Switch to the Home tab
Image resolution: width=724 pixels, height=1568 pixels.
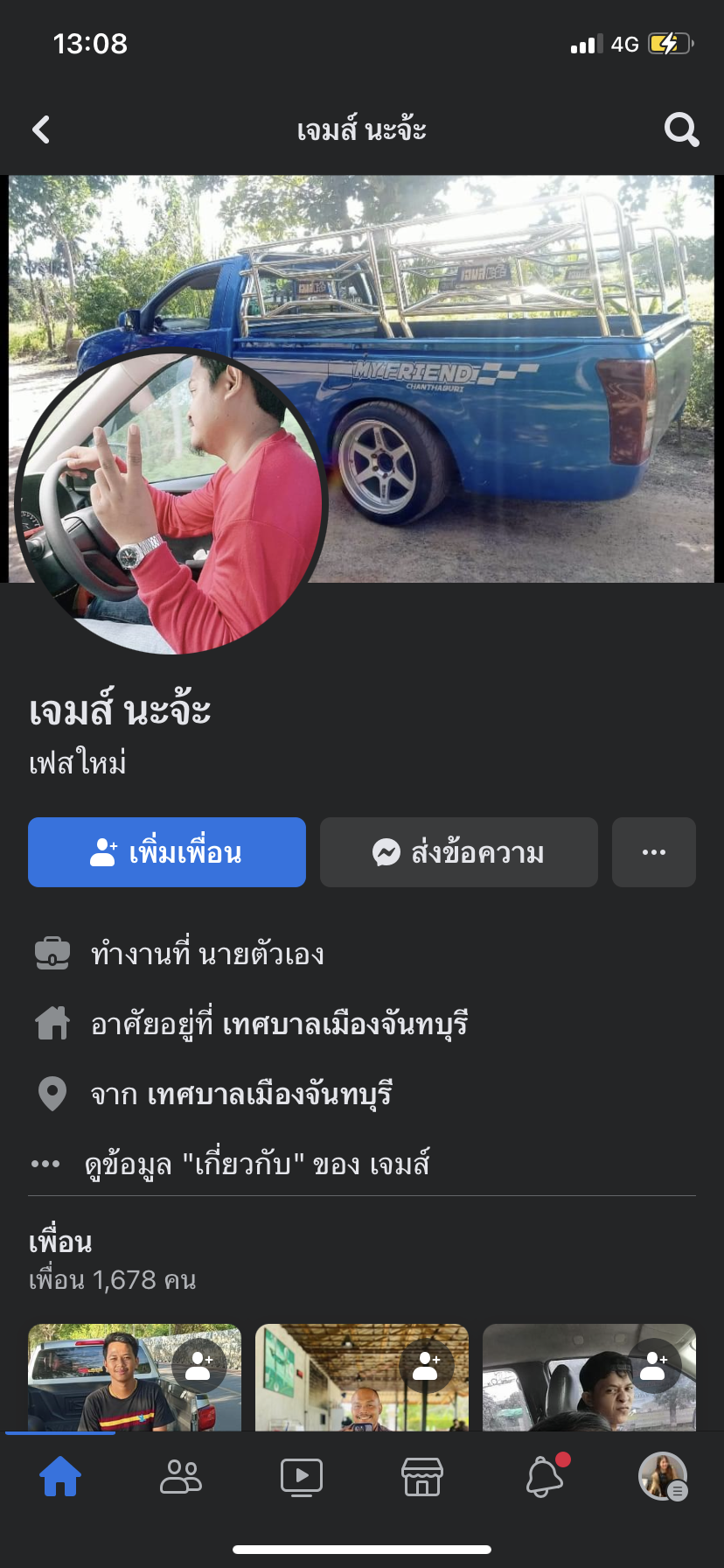60,1477
